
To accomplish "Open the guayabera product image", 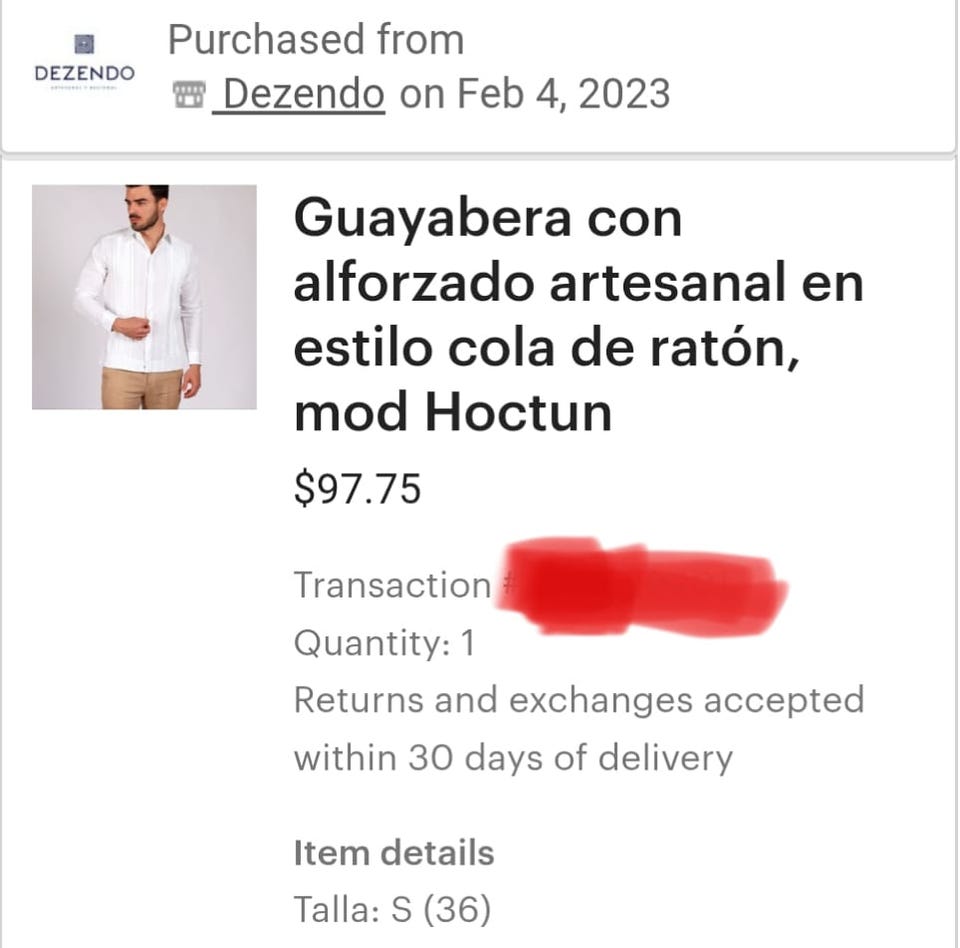I will click(x=144, y=297).
